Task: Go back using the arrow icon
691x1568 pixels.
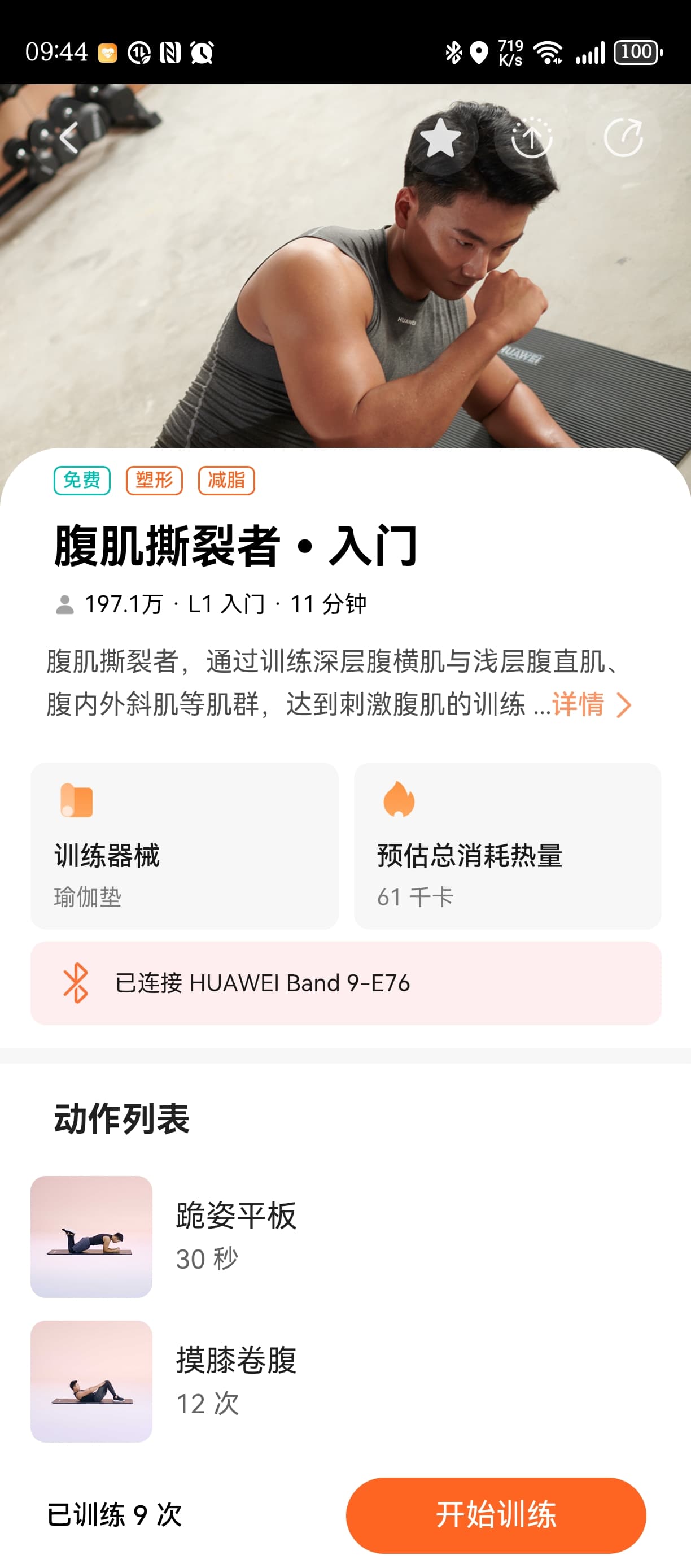Action: (x=69, y=138)
